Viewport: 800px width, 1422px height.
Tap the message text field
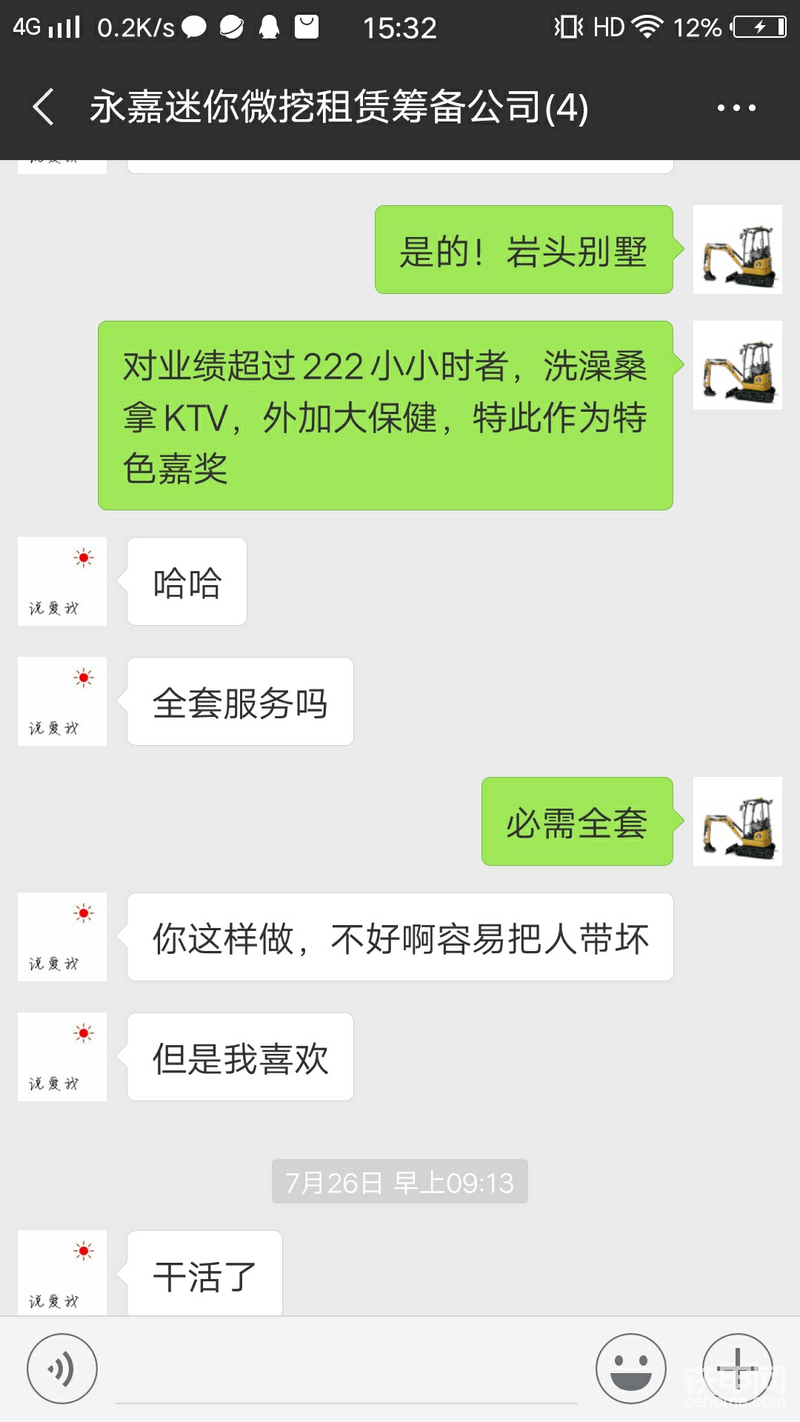(346, 1370)
